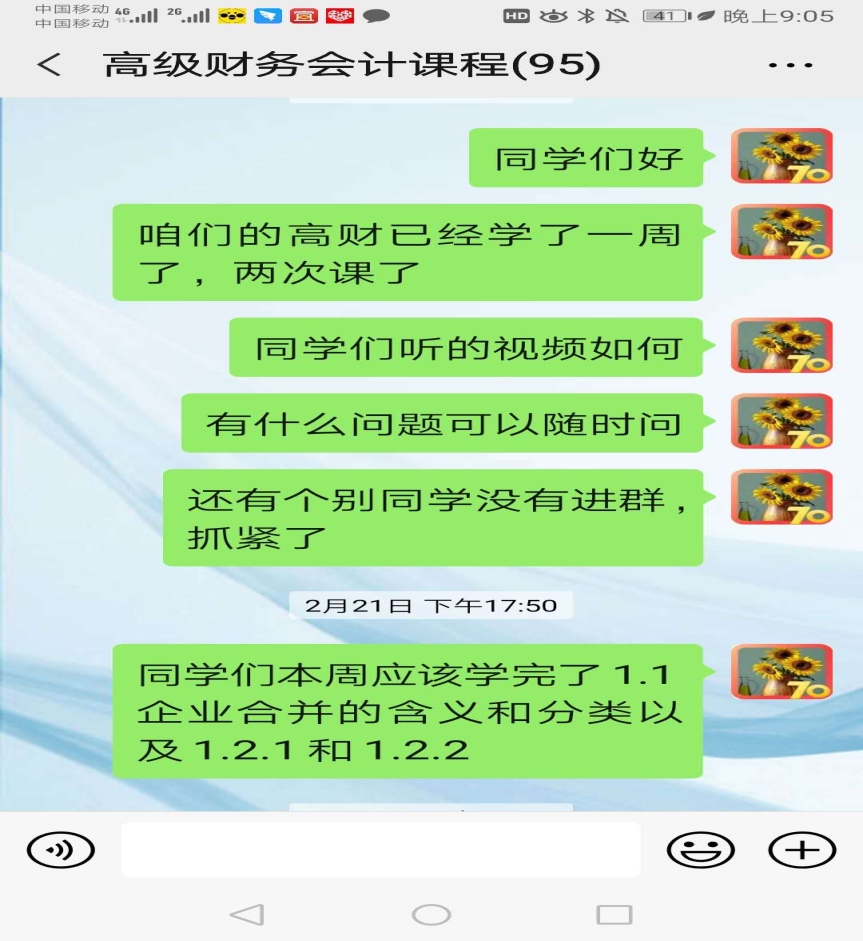Tap the system home button
The image size is (863, 941).
(x=431, y=914)
